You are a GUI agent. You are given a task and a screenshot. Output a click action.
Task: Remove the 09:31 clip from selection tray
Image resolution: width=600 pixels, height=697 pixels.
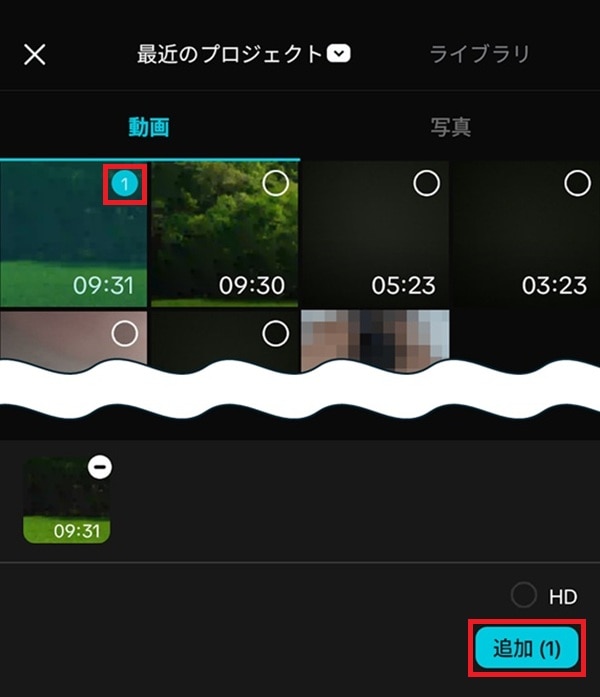tap(100, 467)
